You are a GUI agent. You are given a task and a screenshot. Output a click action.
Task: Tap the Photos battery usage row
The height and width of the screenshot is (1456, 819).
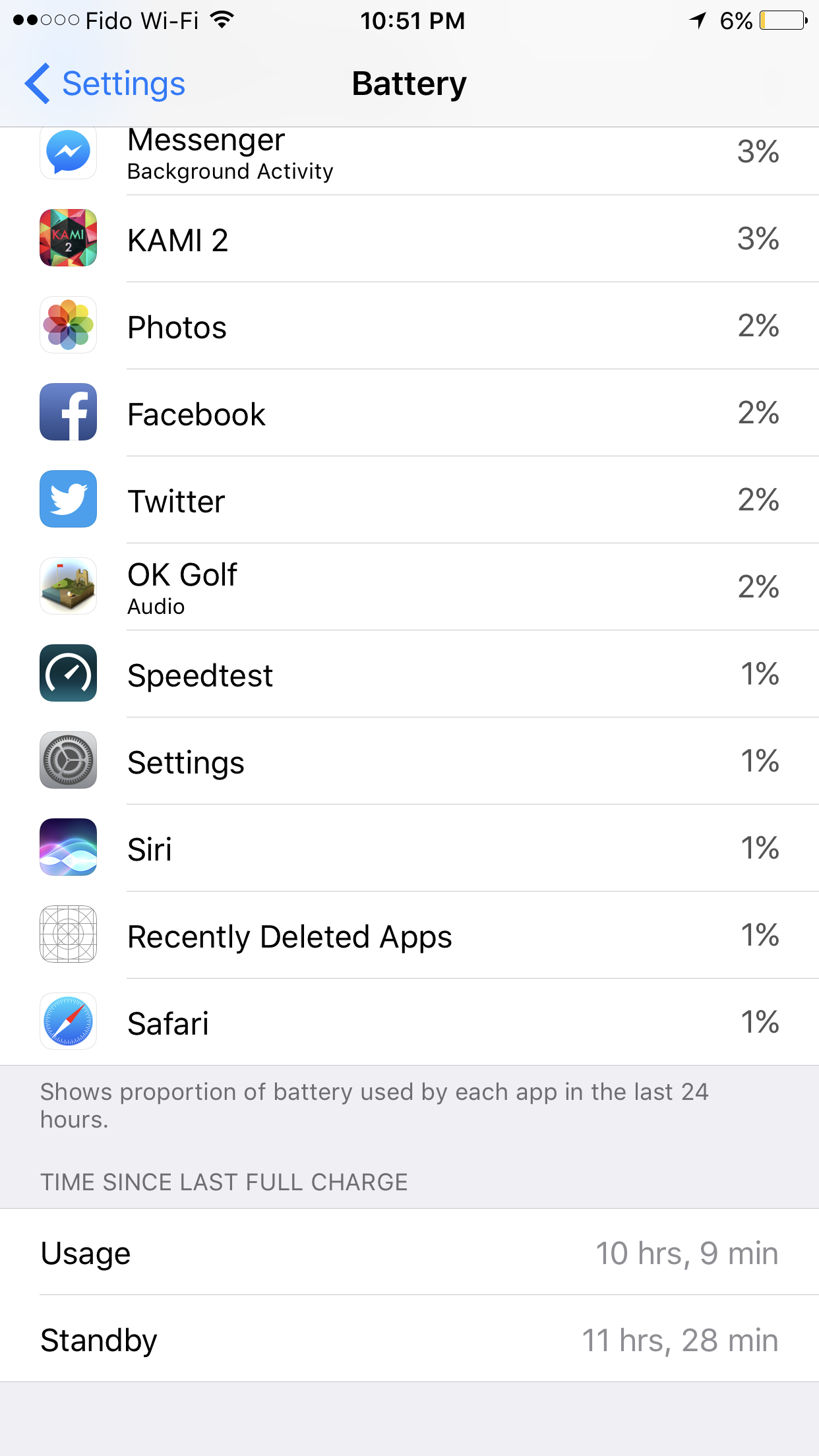(409, 326)
